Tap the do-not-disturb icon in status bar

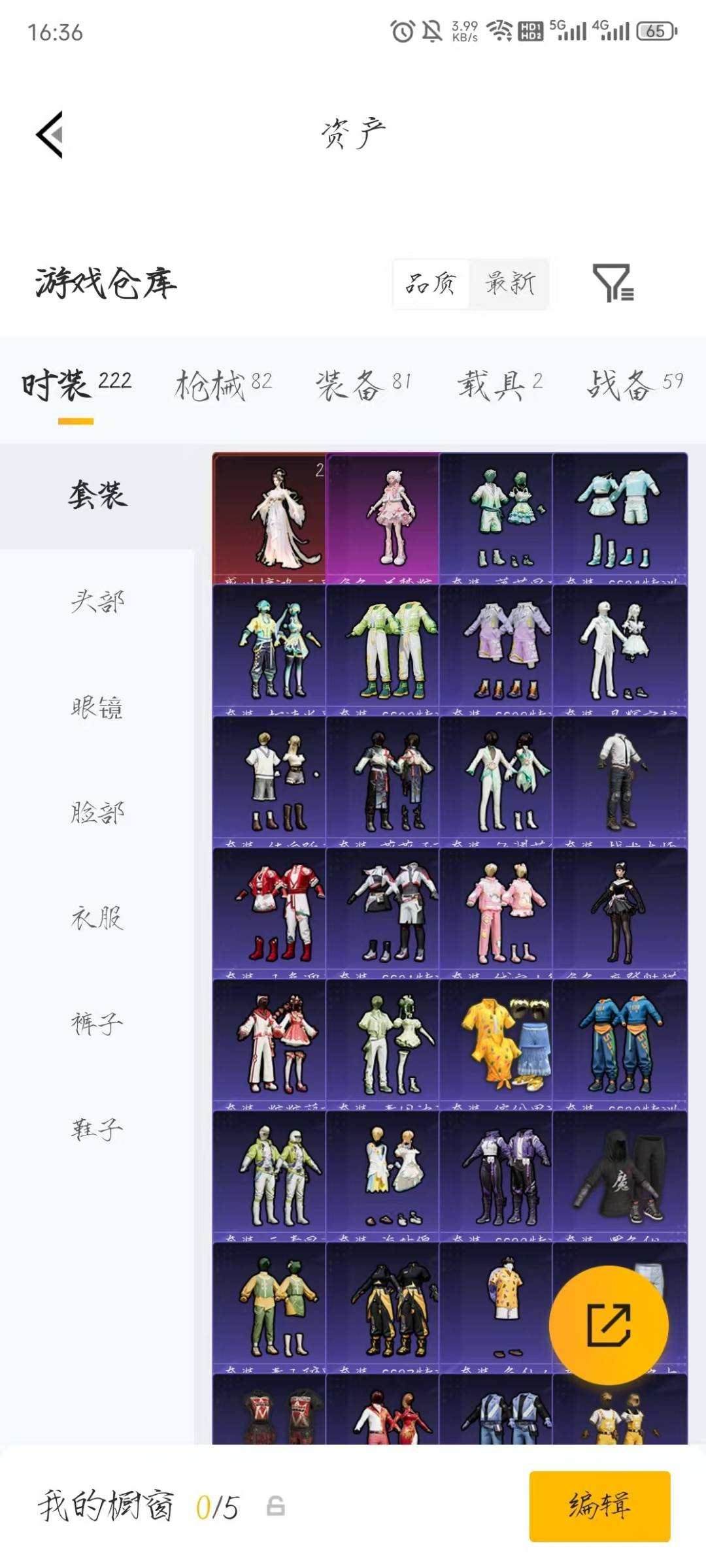430,29
